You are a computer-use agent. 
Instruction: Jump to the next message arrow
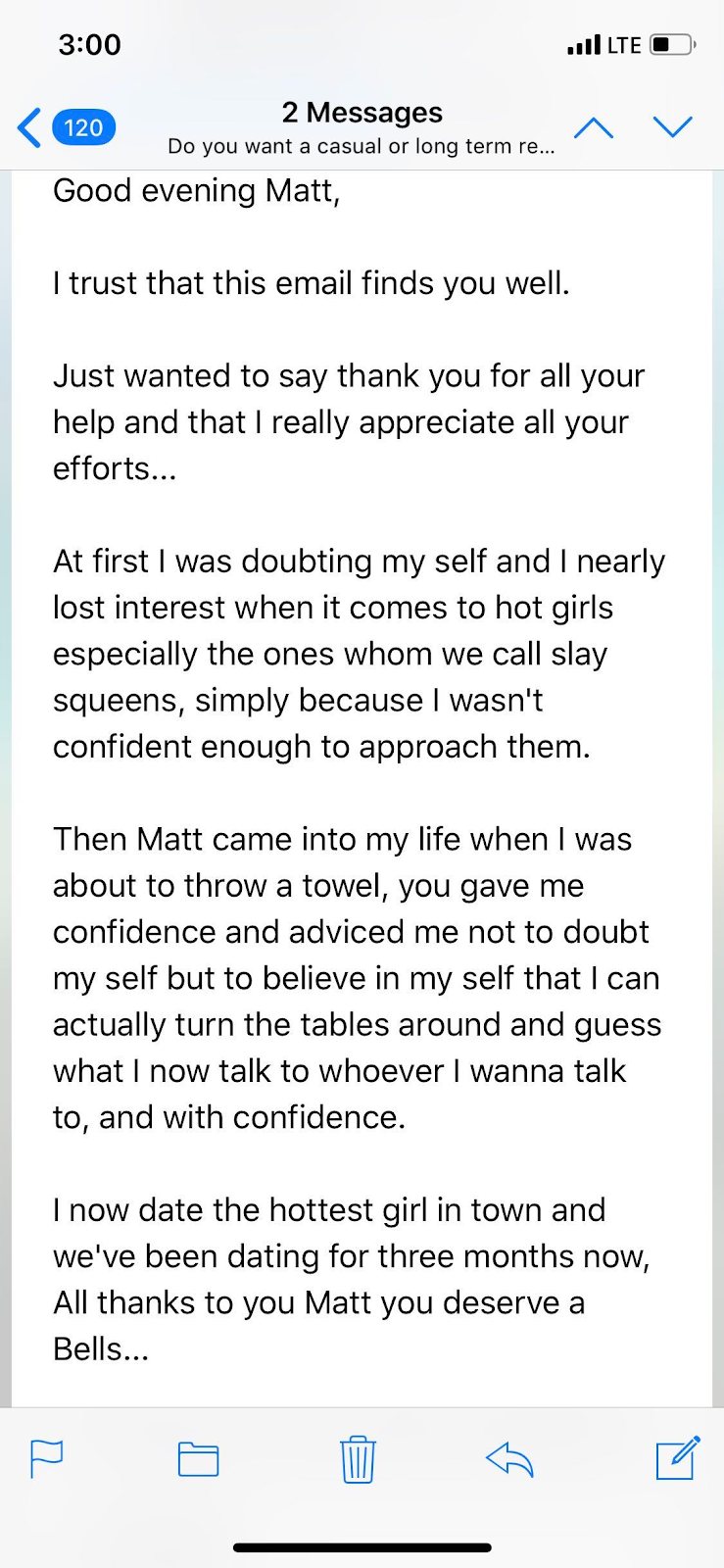673,127
